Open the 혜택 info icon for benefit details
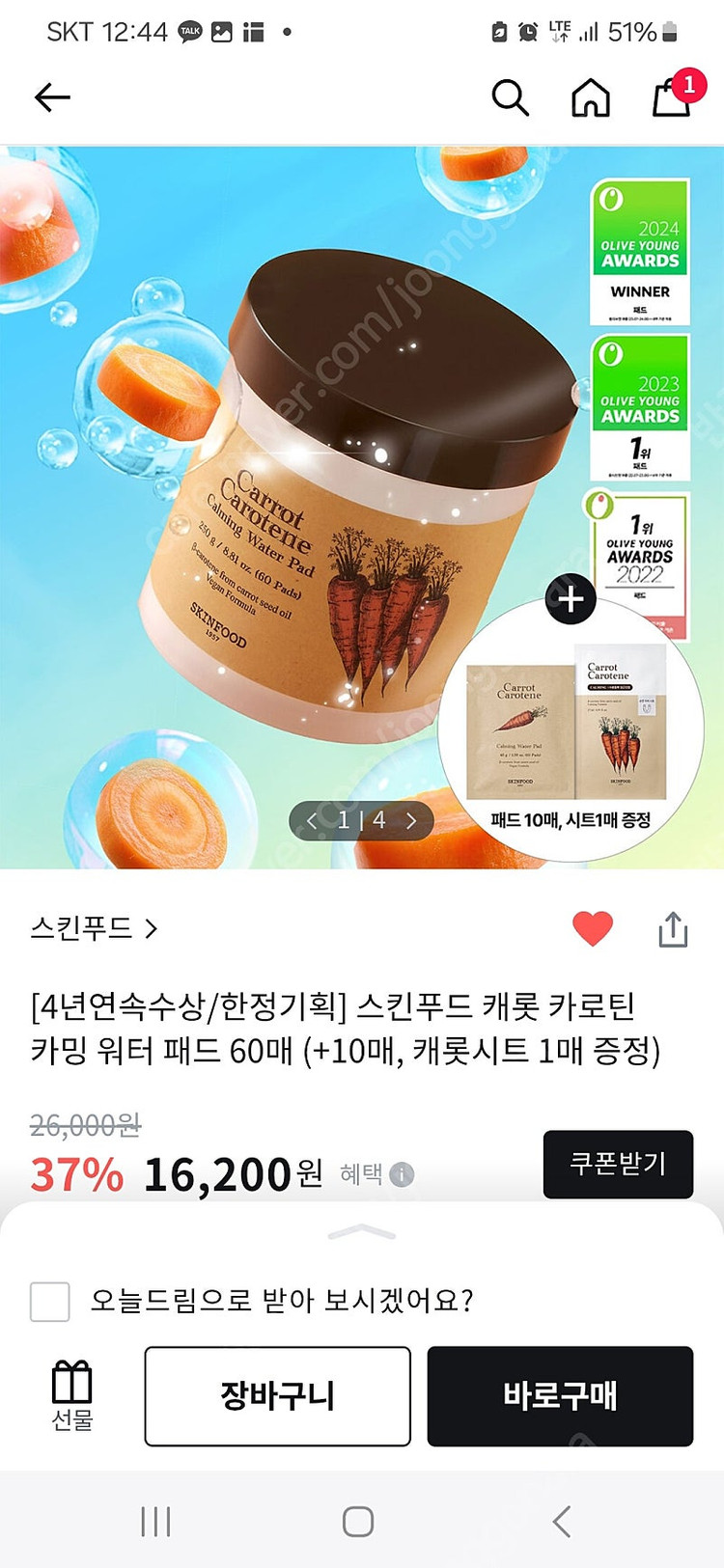This screenshot has height=1568, width=724. [x=401, y=1176]
